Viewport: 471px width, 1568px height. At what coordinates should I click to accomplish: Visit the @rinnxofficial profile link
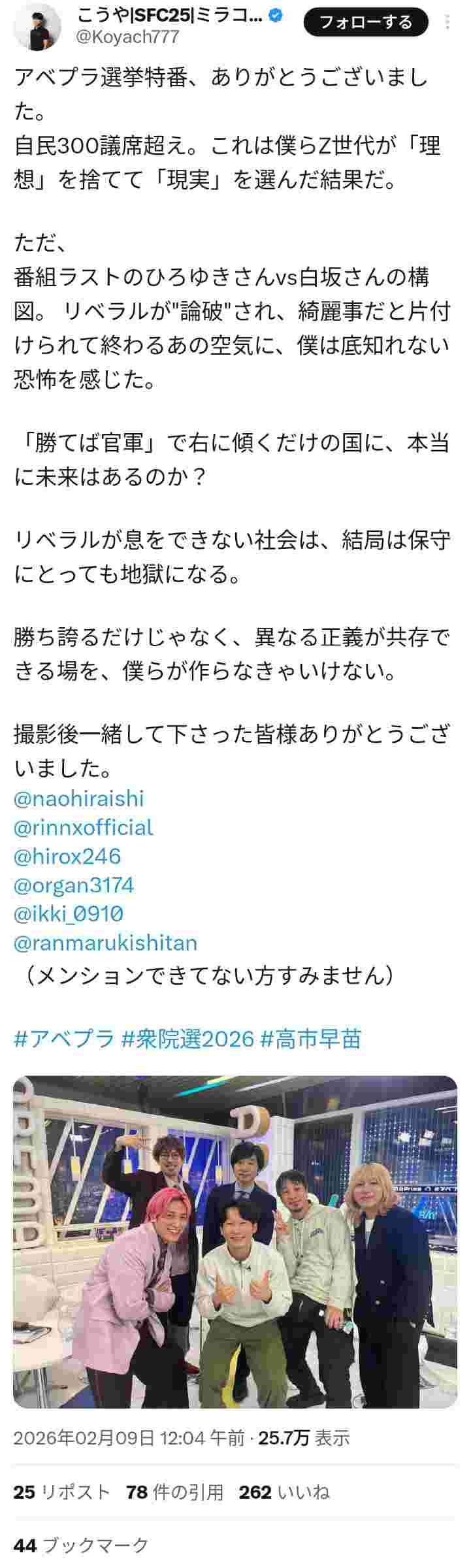click(83, 827)
